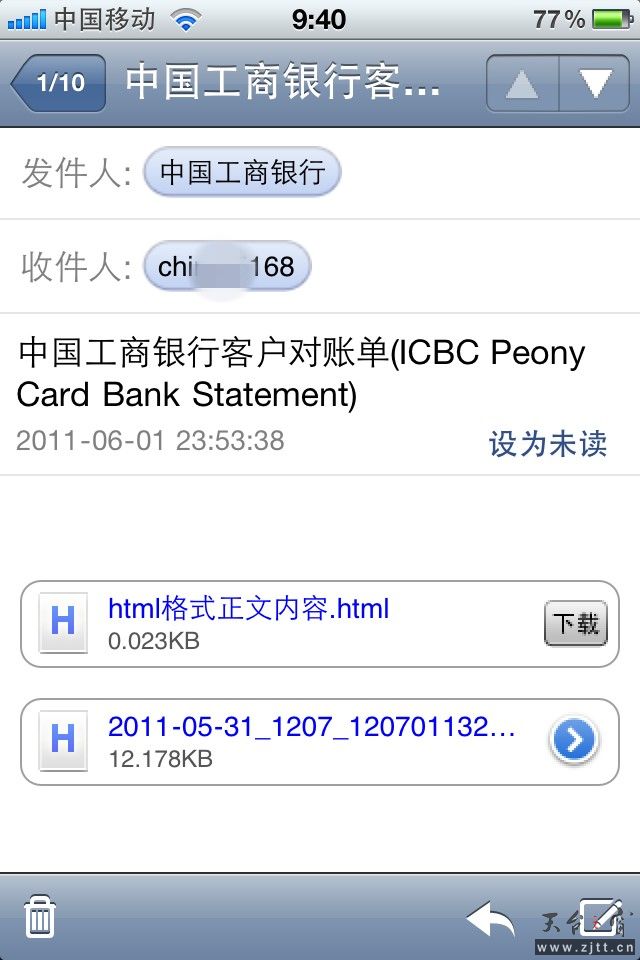Delete this email with trash icon
640x960 pixels.
[40, 917]
